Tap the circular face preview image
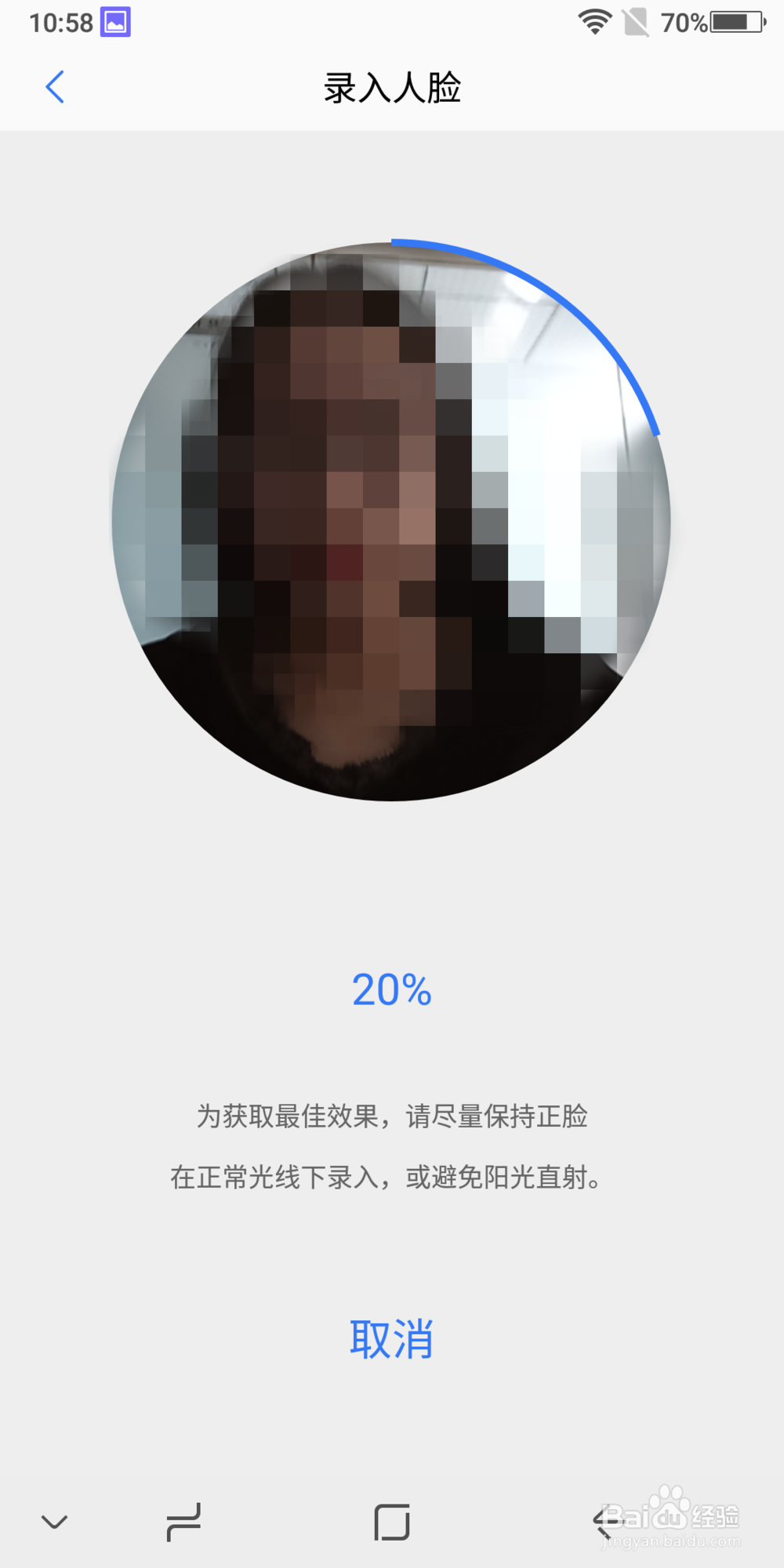This screenshot has width=784, height=1568. (x=392, y=517)
